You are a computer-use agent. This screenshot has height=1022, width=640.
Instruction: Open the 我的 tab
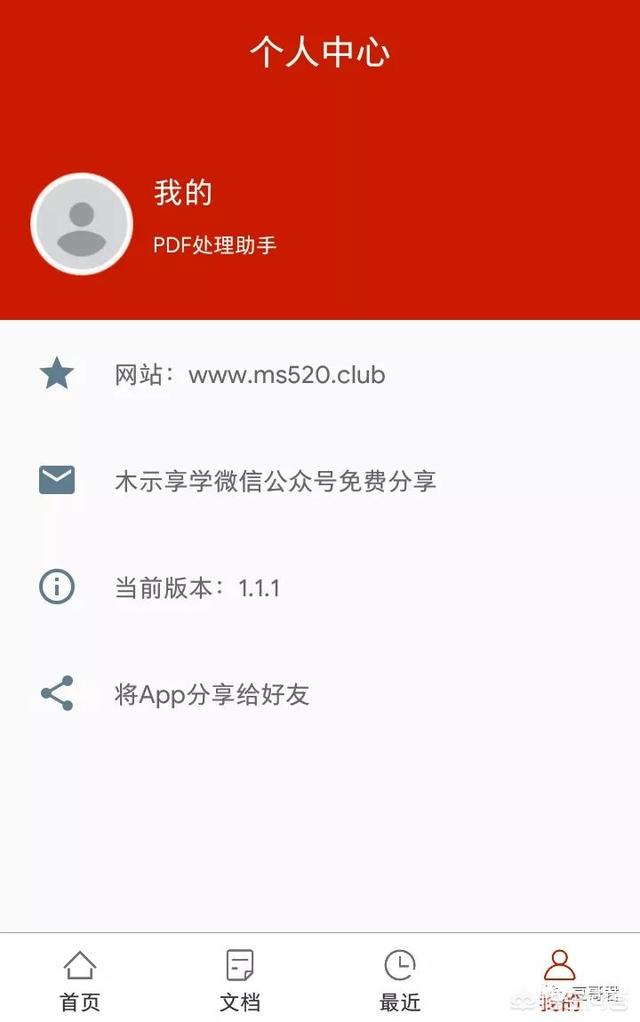(559, 980)
